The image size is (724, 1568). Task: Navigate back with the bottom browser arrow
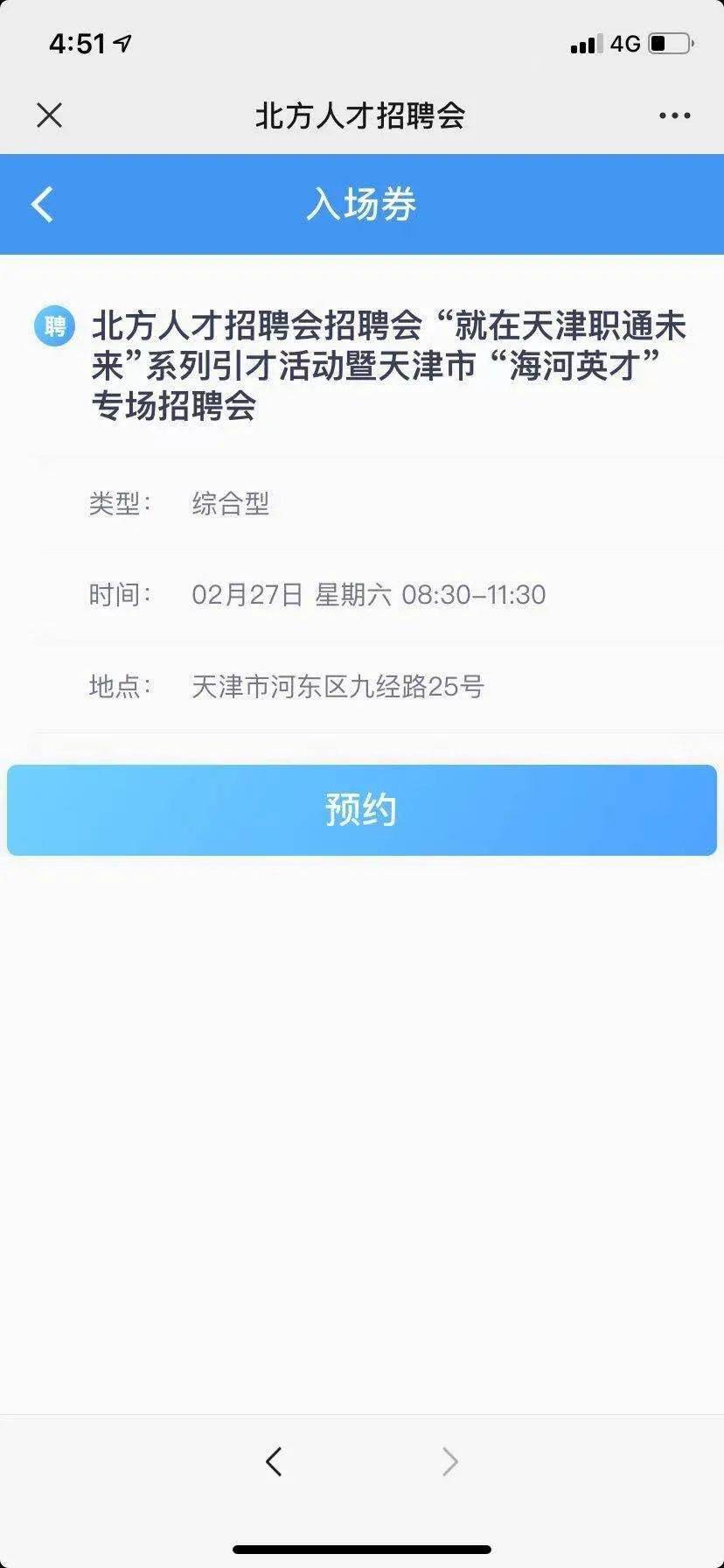point(274,1461)
